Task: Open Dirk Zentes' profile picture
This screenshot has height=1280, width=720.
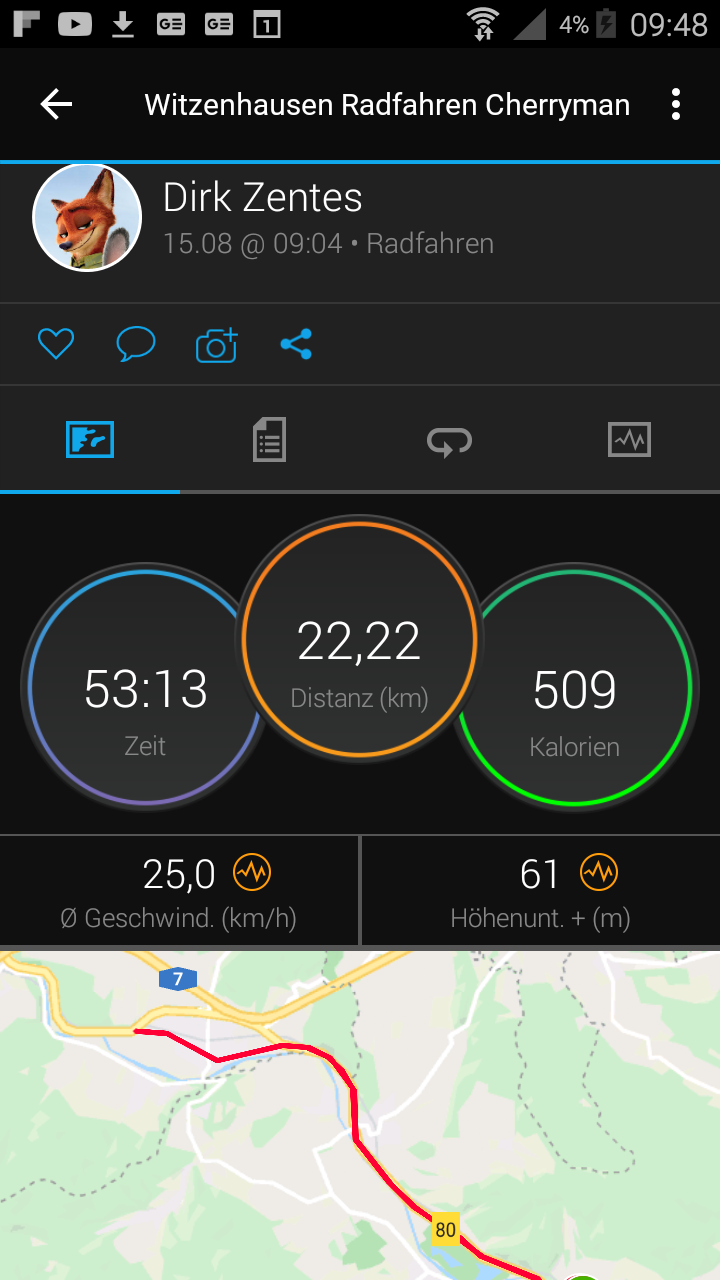Action: 87,218
